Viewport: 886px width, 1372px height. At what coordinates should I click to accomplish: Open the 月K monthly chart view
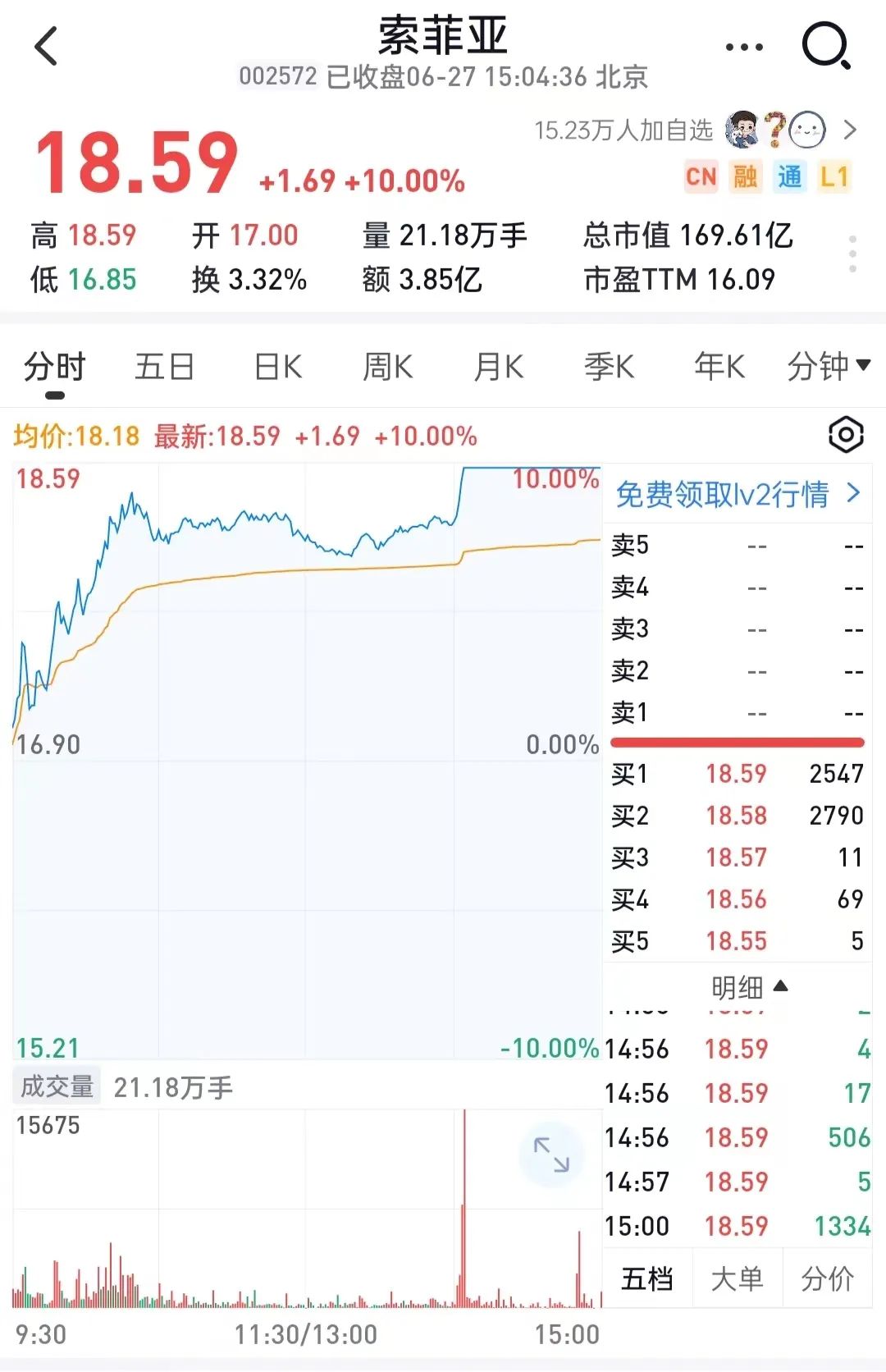tap(498, 367)
